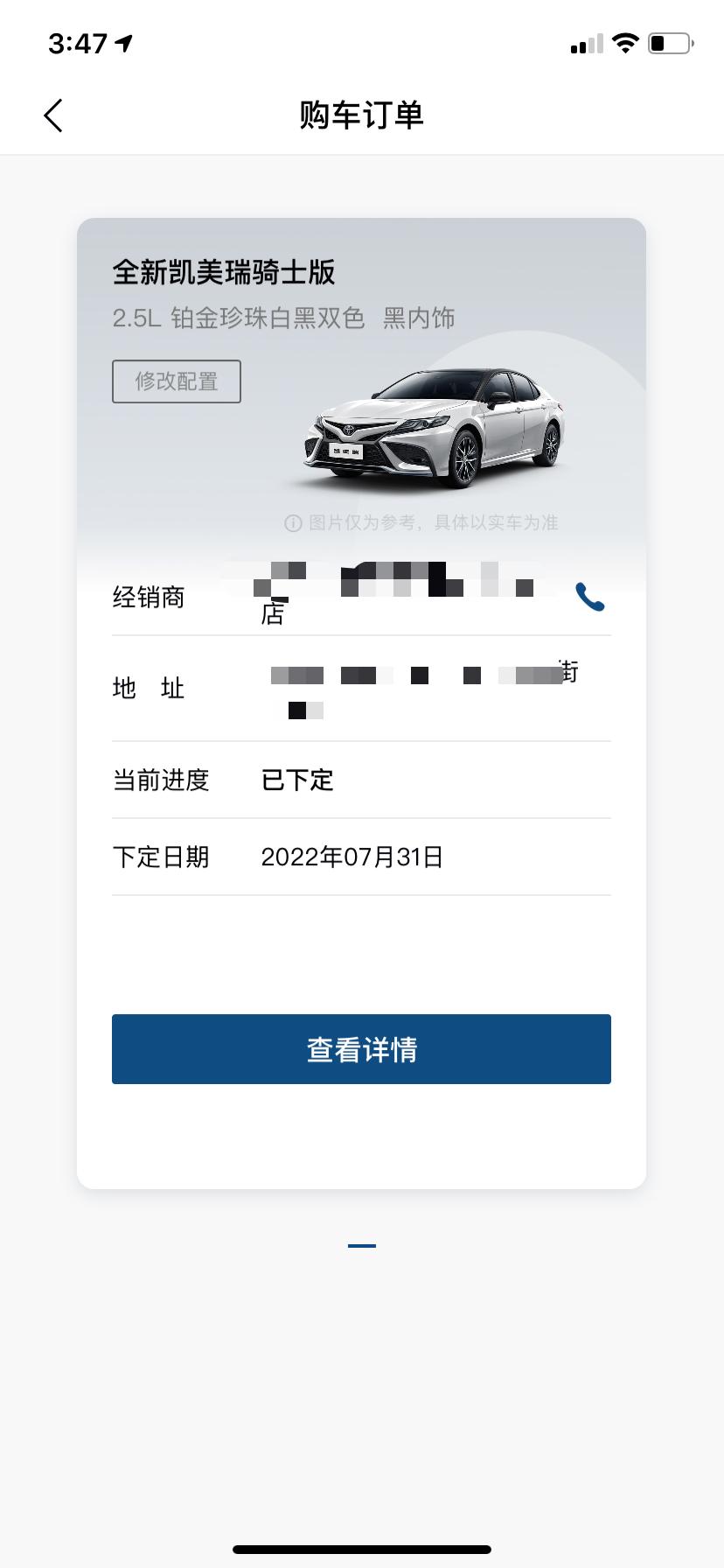Open 查看详情 for this order
Screen dimensions: 724x1568
361,1049
